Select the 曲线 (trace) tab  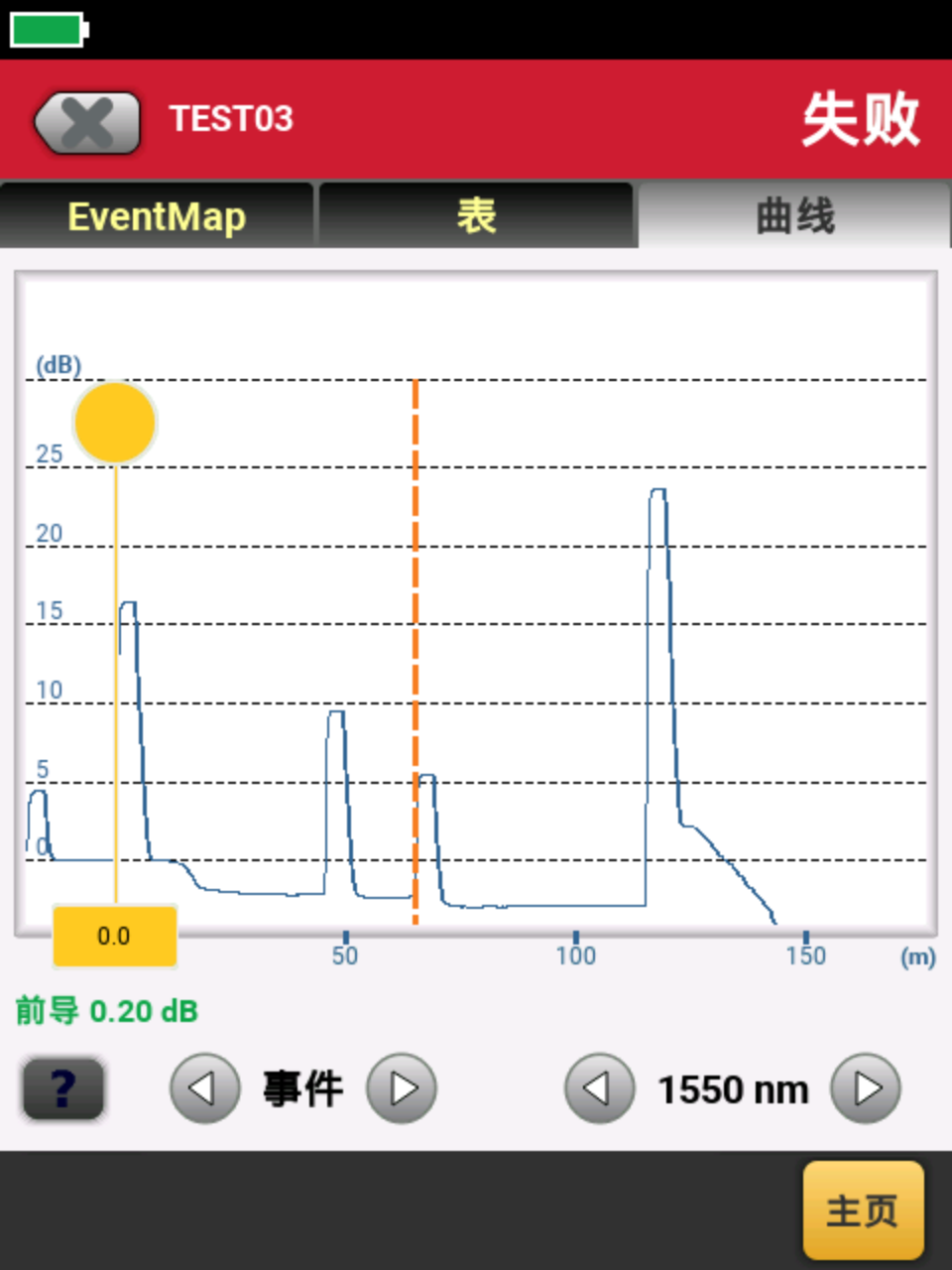pos(794,215)
